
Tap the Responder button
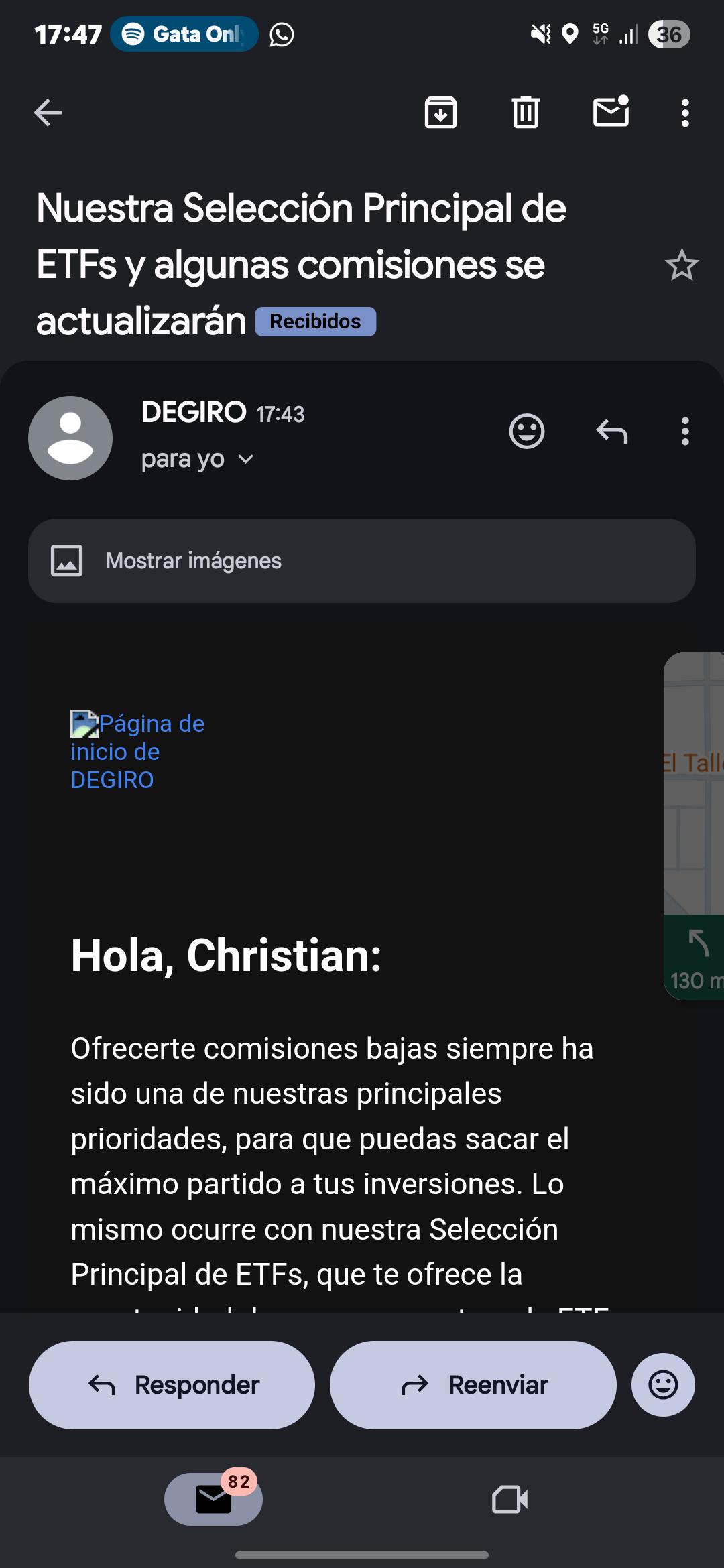click(x=172, y=1385)
